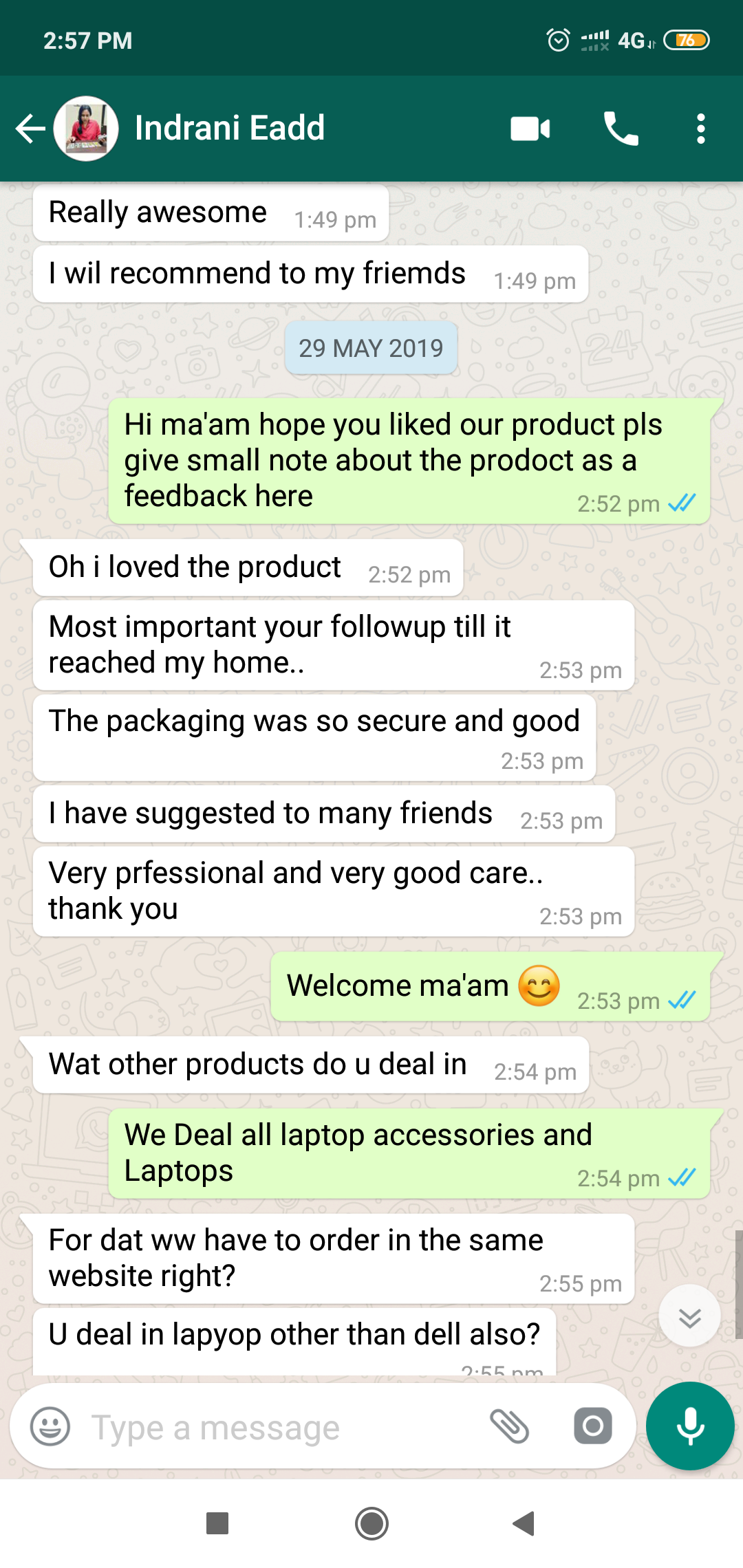Tap the microphone voice message button
The width and height of the screenshot is (743, 1568).
pyautogui.click(x=690, y=1426)
